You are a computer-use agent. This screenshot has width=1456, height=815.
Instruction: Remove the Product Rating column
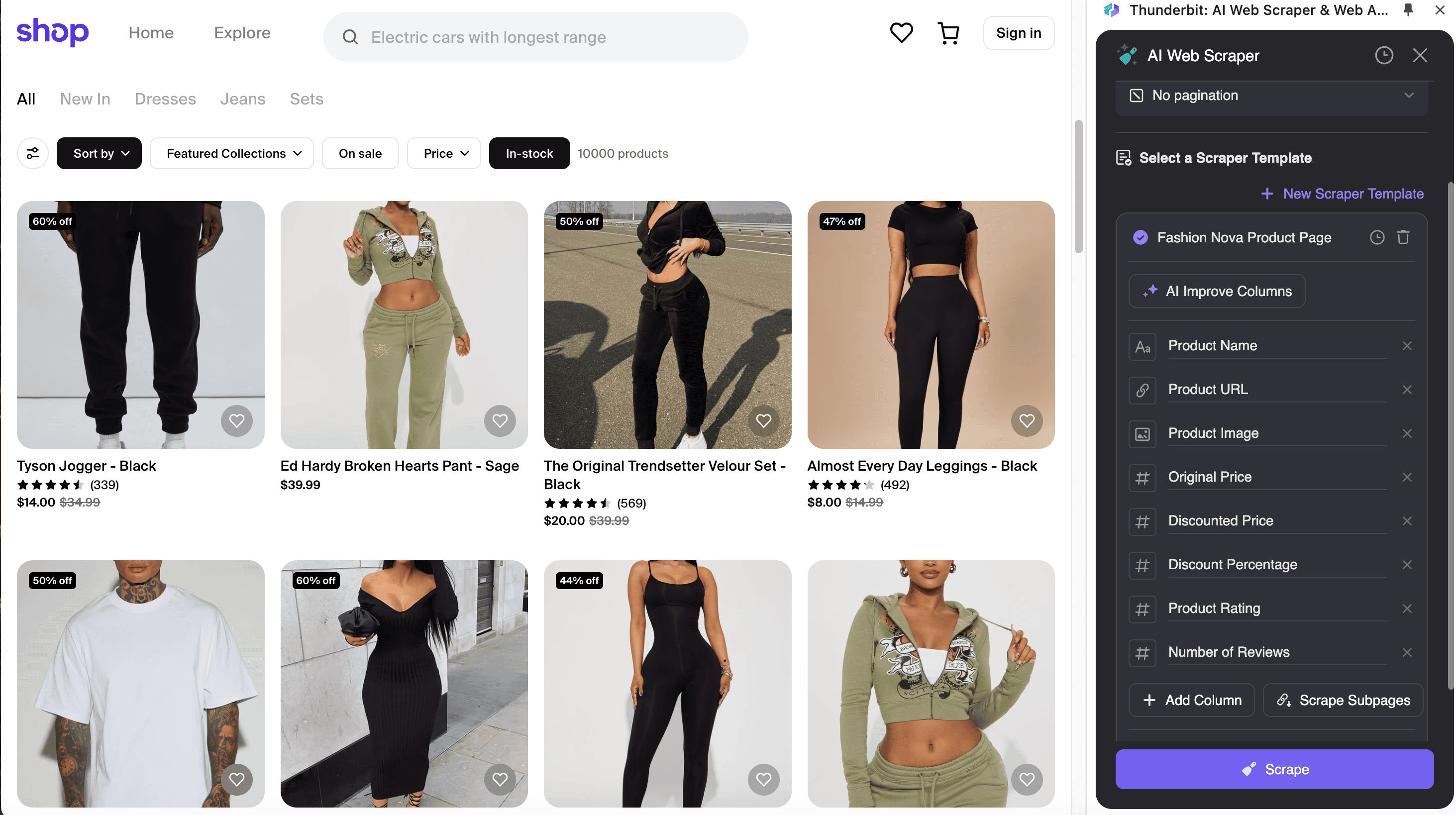[x=1407, y=609]
